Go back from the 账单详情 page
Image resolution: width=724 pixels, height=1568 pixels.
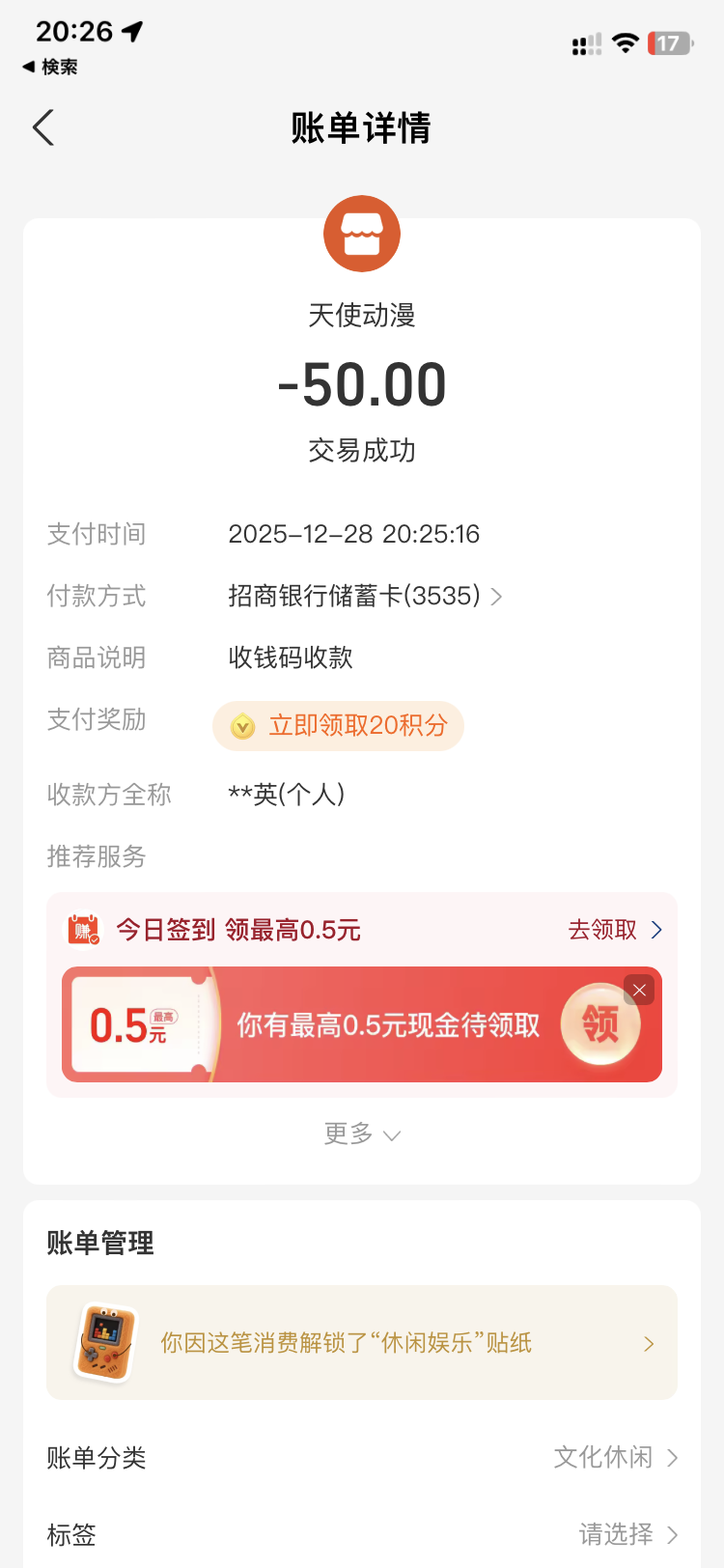point(43,127)
